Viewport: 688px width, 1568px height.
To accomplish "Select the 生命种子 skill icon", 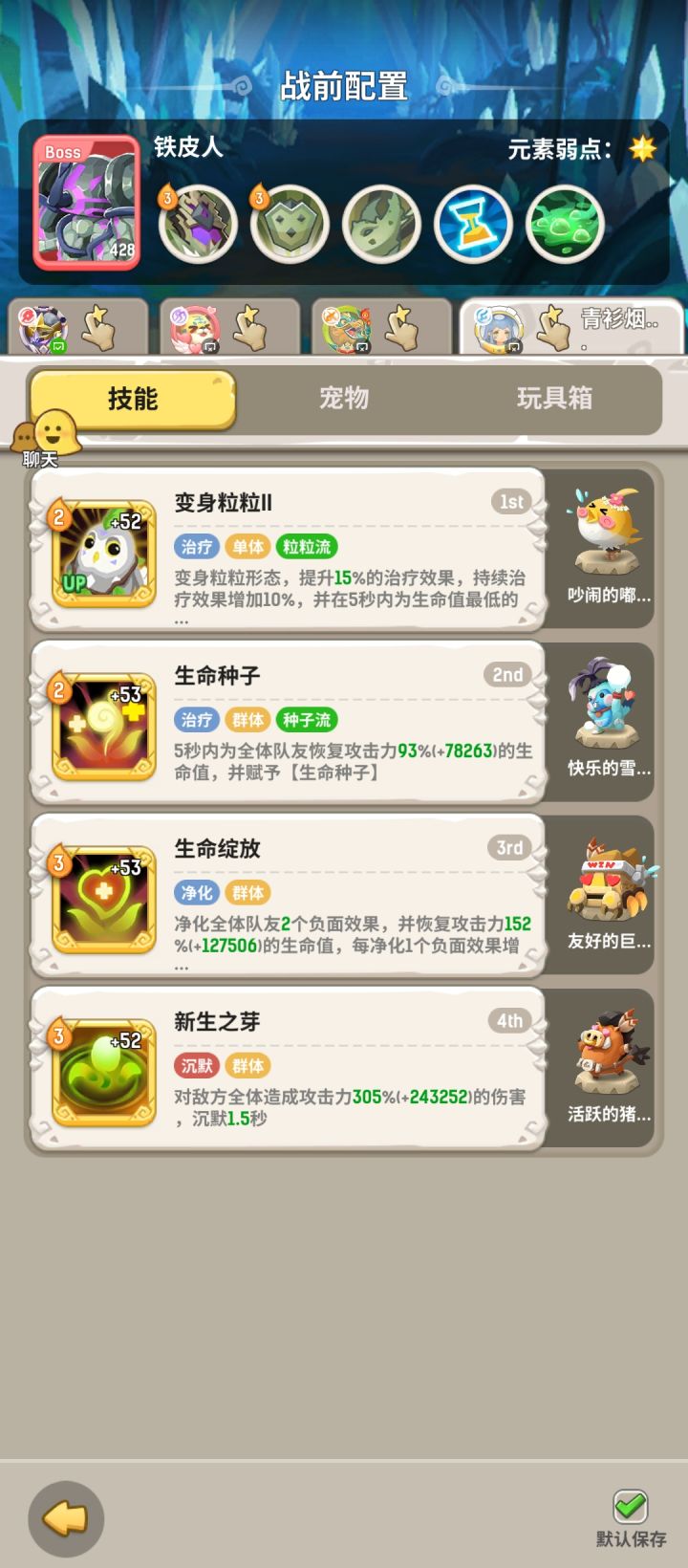I will pos(102,727).
